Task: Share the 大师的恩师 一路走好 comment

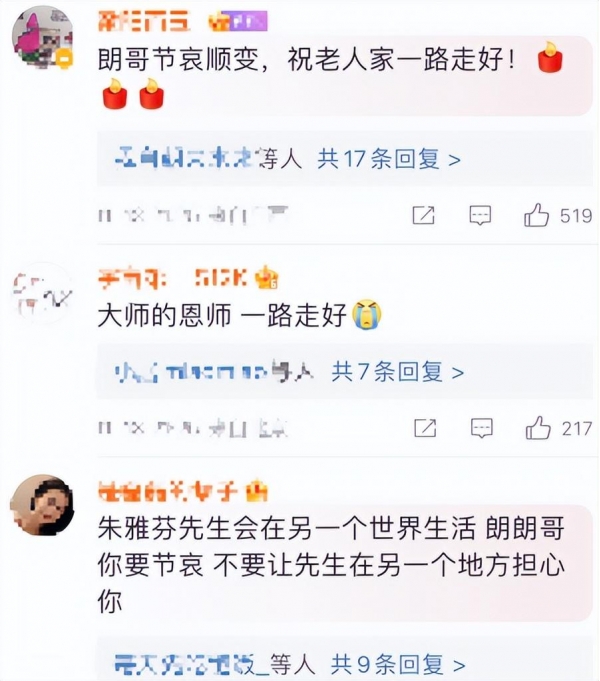Action: point(424,428)
